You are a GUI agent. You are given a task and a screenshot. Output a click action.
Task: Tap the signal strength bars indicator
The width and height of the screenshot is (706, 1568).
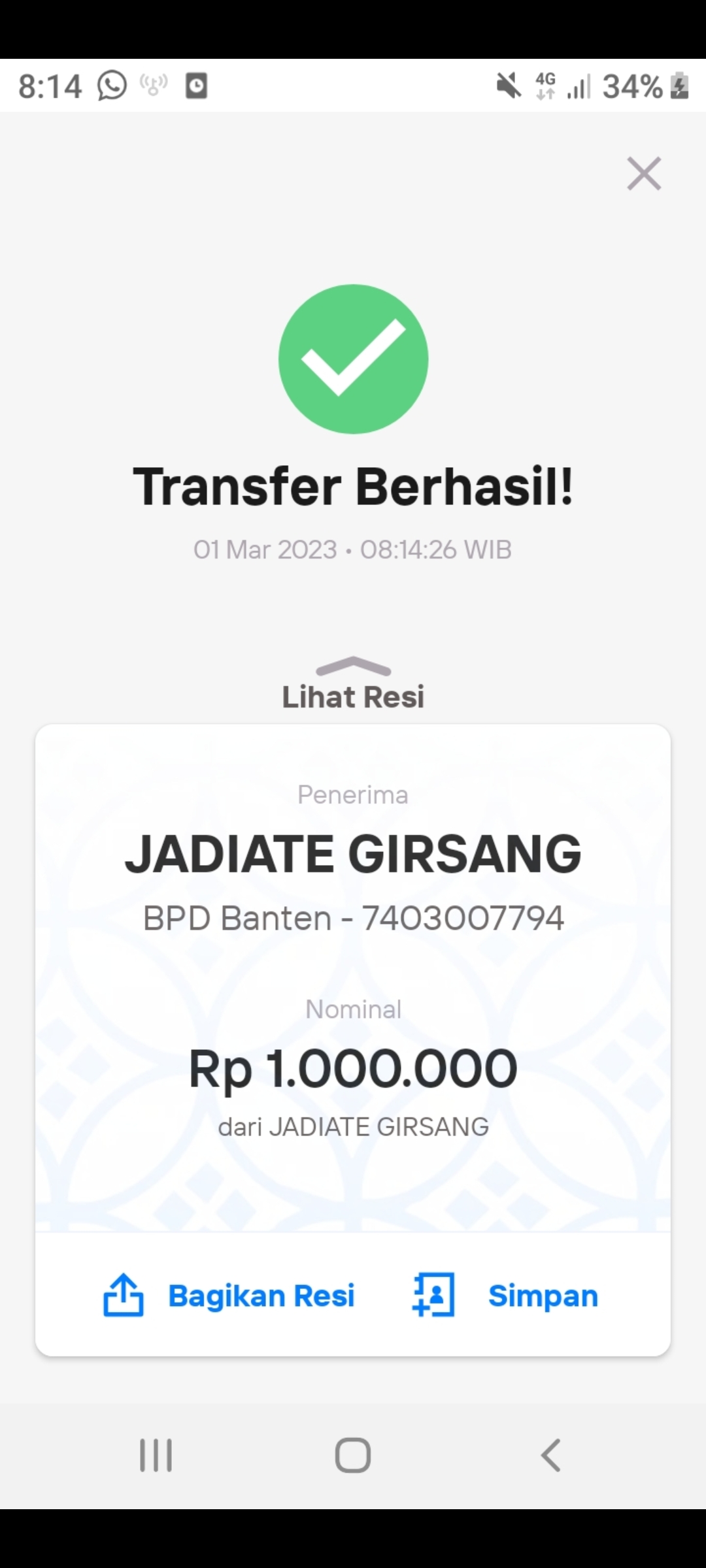(x=578, y=85)
